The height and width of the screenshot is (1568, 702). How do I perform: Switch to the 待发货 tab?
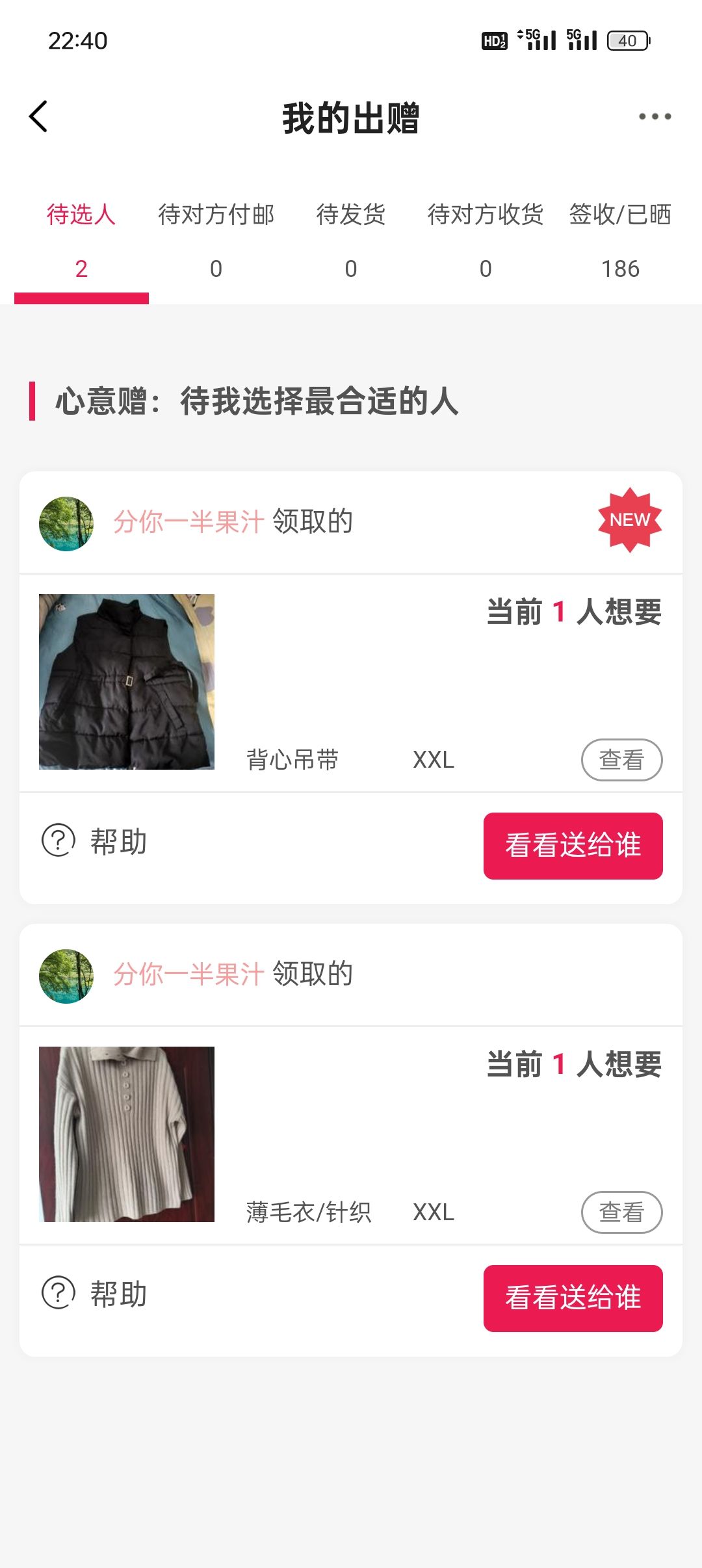pyautogui.click(x=351, y=239)
